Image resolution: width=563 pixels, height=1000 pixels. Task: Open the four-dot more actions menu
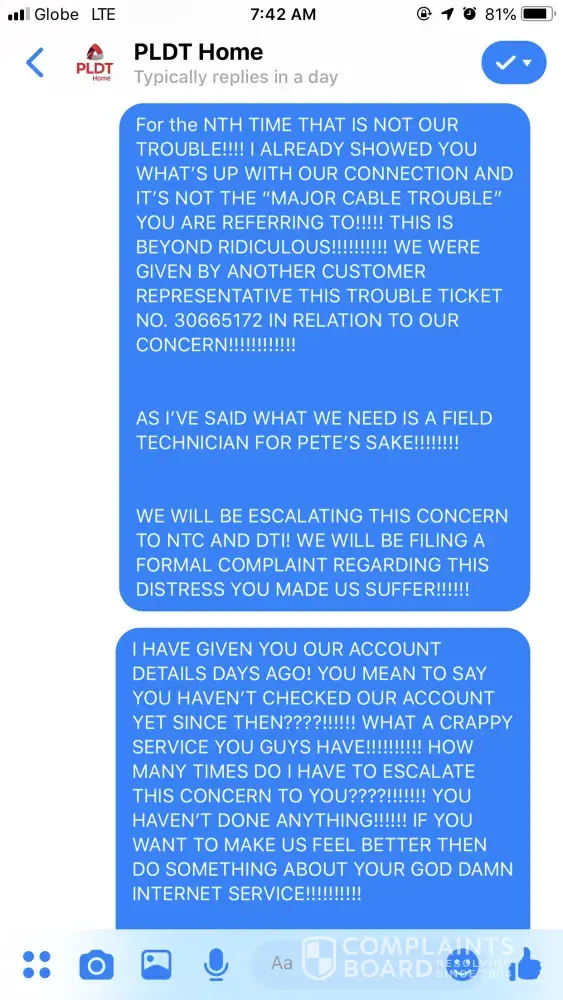(36, 964)
